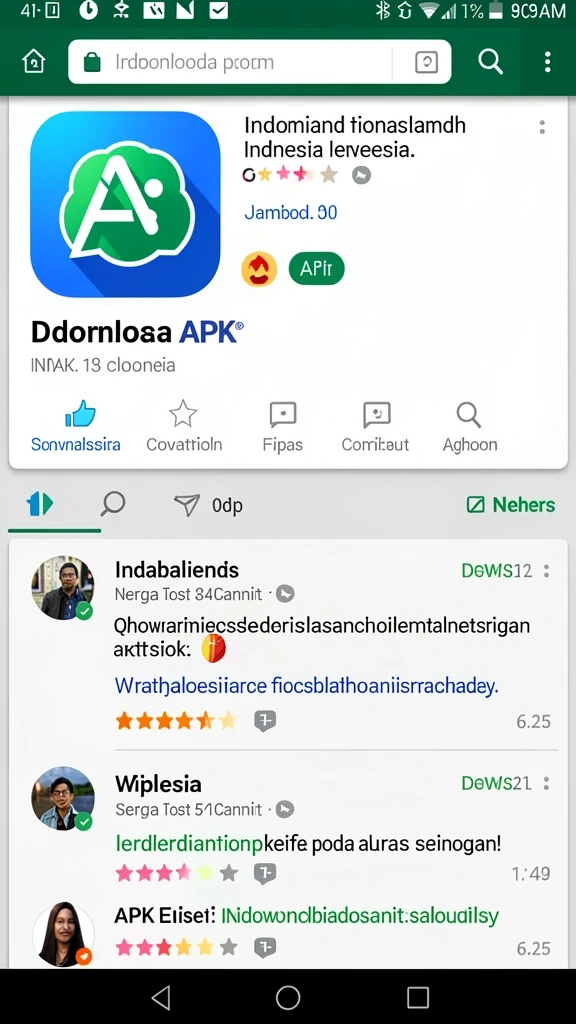The height and width of the screenshot is (1024, 576).
Task: Open the blue link in Indabaliends' review
Action: pos(306,686)
